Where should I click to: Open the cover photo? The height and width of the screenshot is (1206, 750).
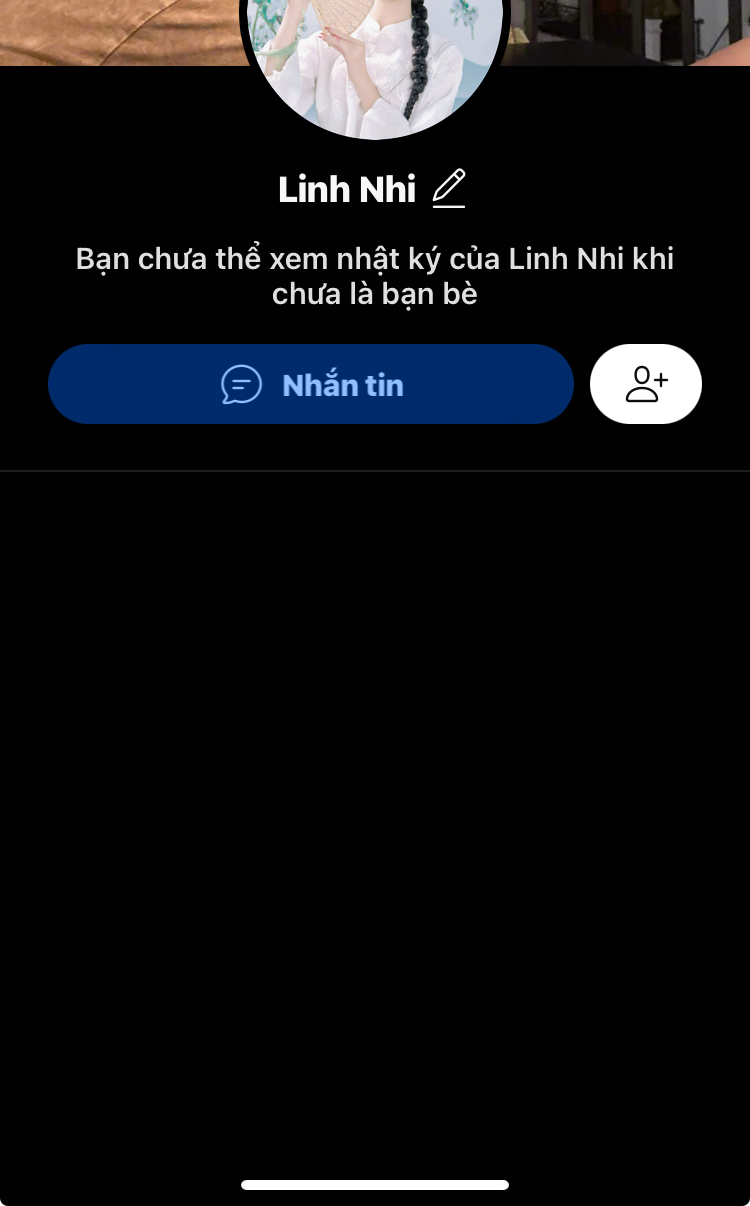pos(120,30)
